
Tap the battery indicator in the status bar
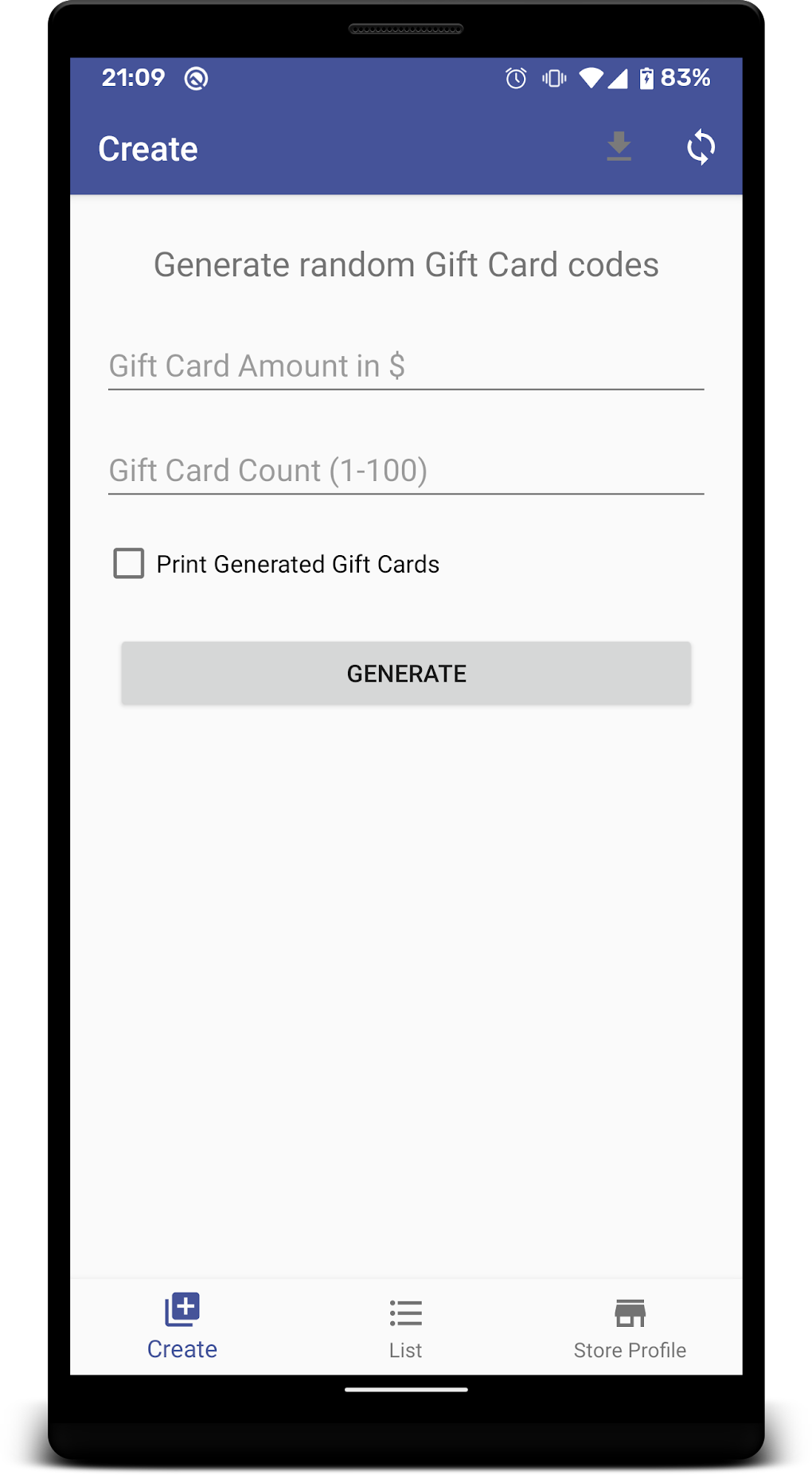[646, 77]
